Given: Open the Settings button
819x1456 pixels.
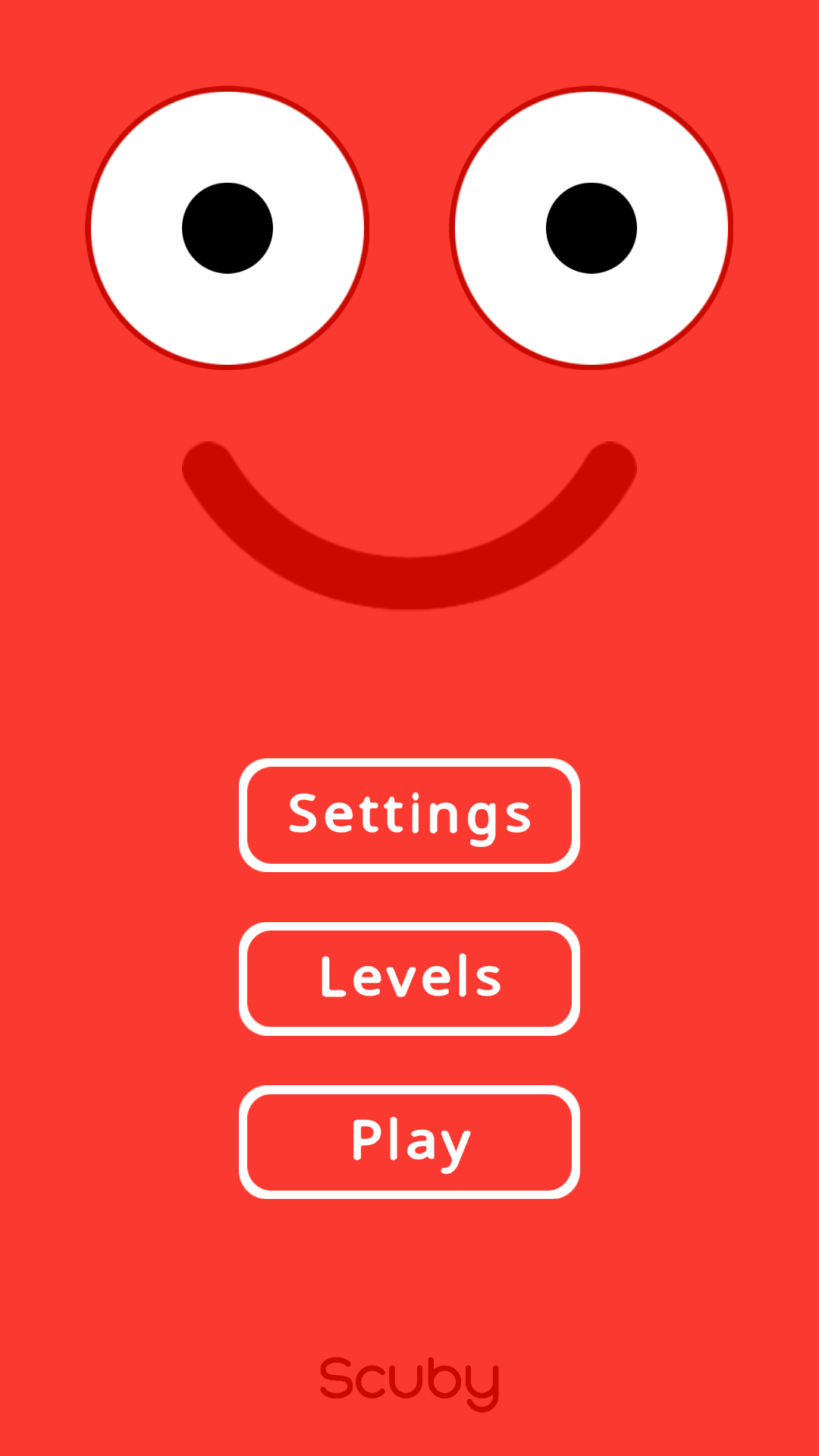Looking at the screenshot, I should tap(409, 815).
